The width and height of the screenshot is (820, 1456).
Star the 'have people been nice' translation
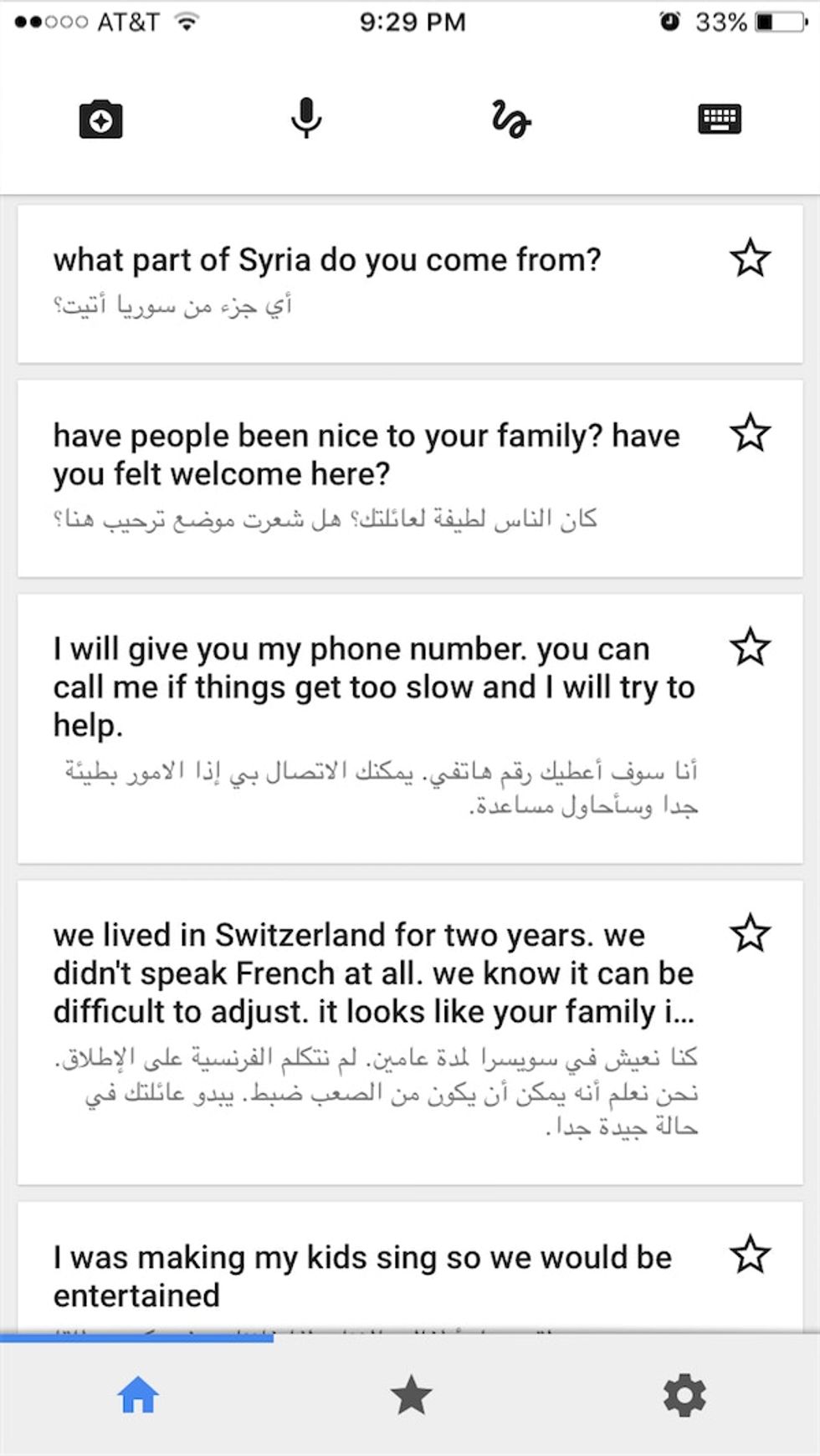click(x=750, y=433)
